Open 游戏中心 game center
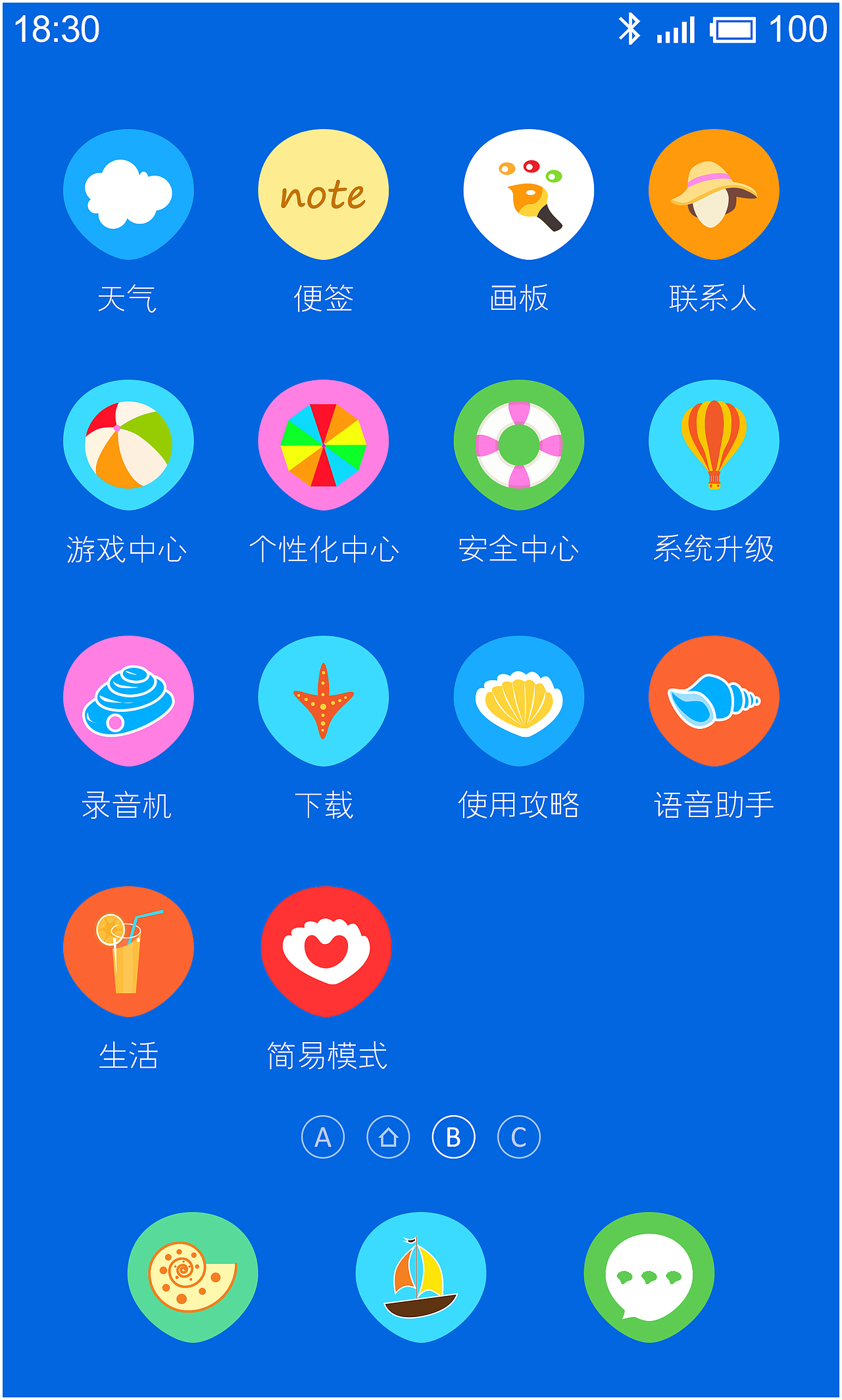 pos(128,443)
